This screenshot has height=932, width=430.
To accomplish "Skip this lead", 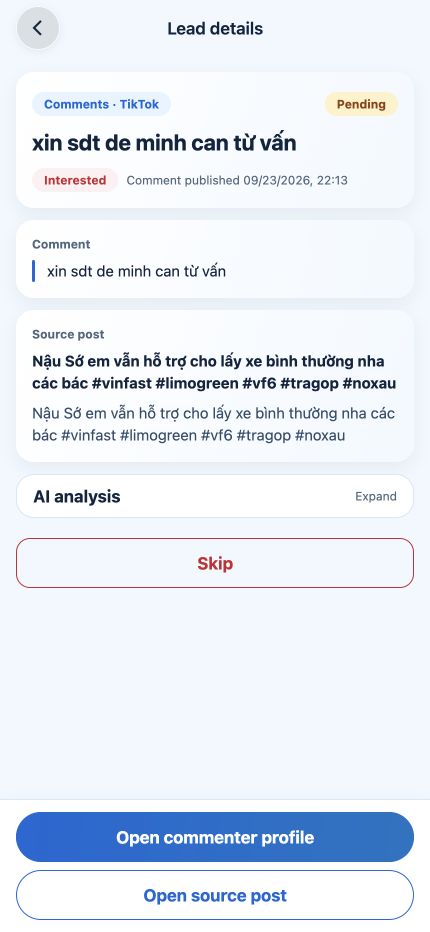I will coord(215,563).
